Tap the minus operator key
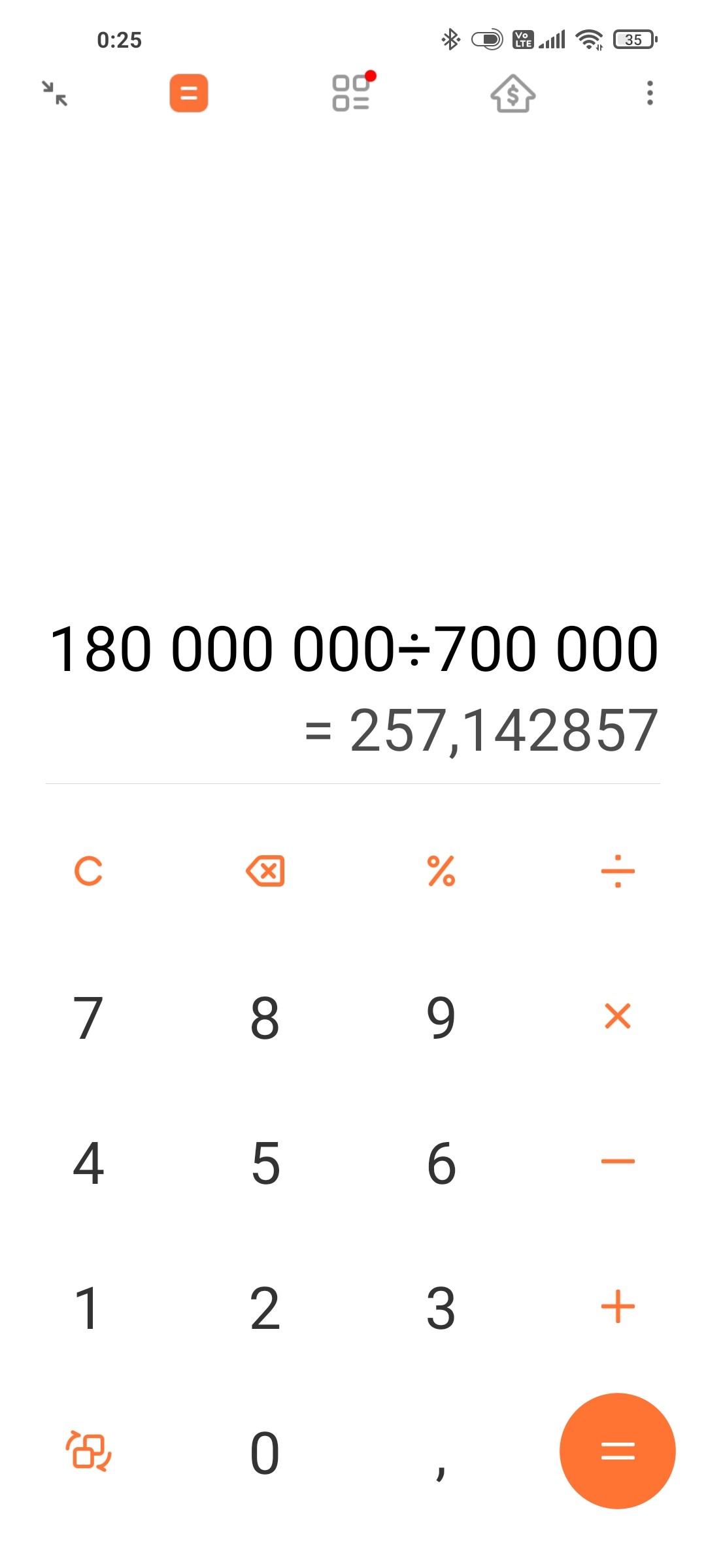The width and height of the screenshot is (706, 1568). (x=618, y=1162)
